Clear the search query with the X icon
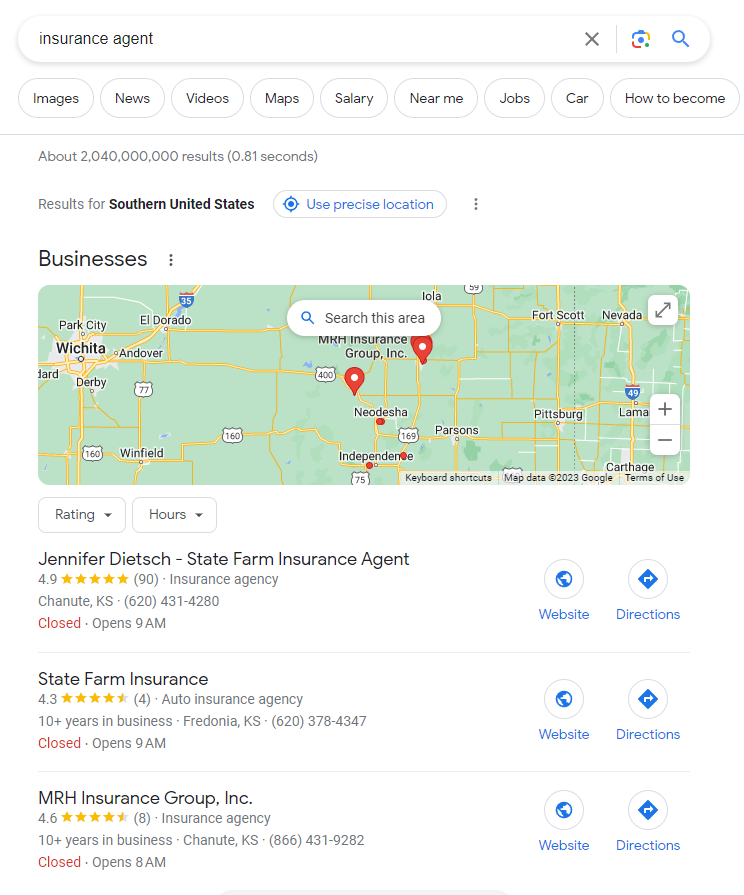Screen dimensions: 744x895 (591, 38)
